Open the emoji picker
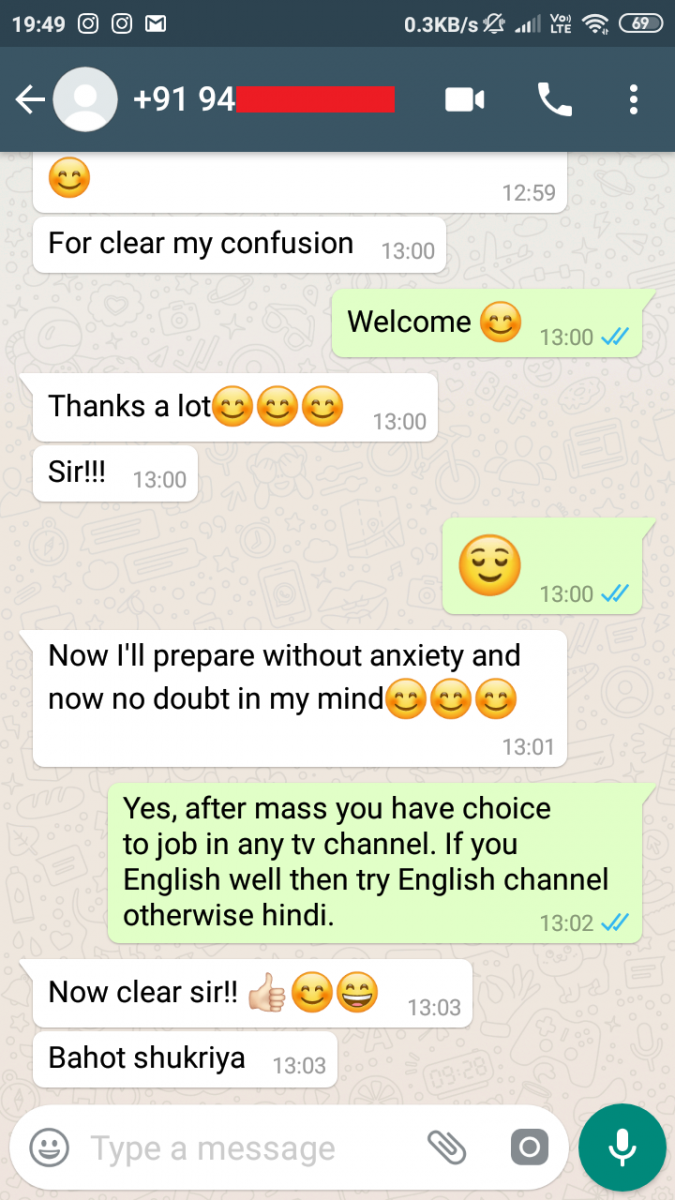The height and width of the screenshot is (1200, 675). coord(49,1148)
